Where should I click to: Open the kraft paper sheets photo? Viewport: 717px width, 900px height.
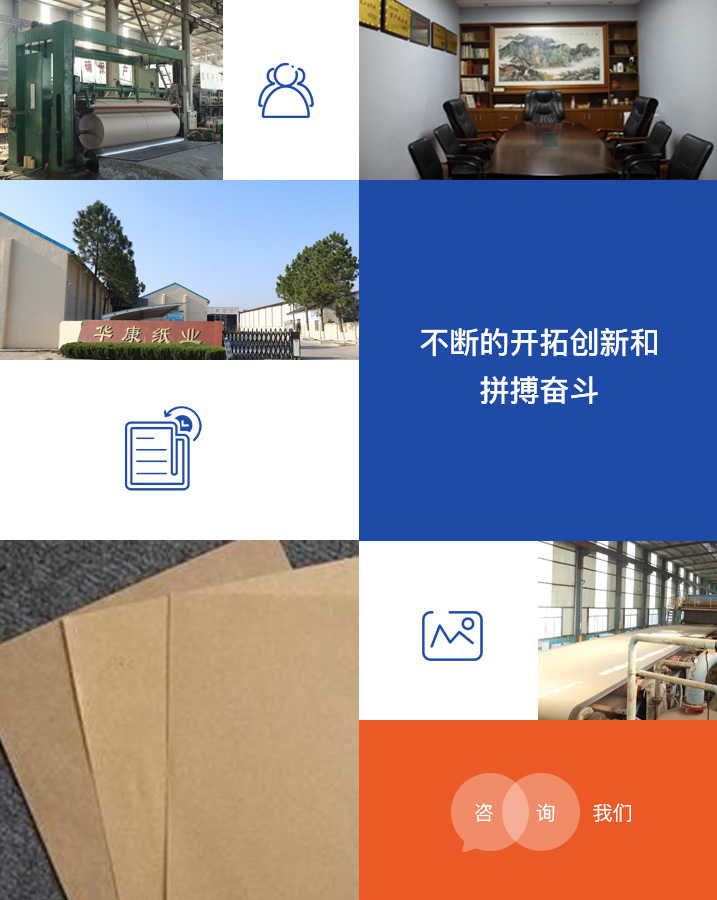[x=179, y=720]
